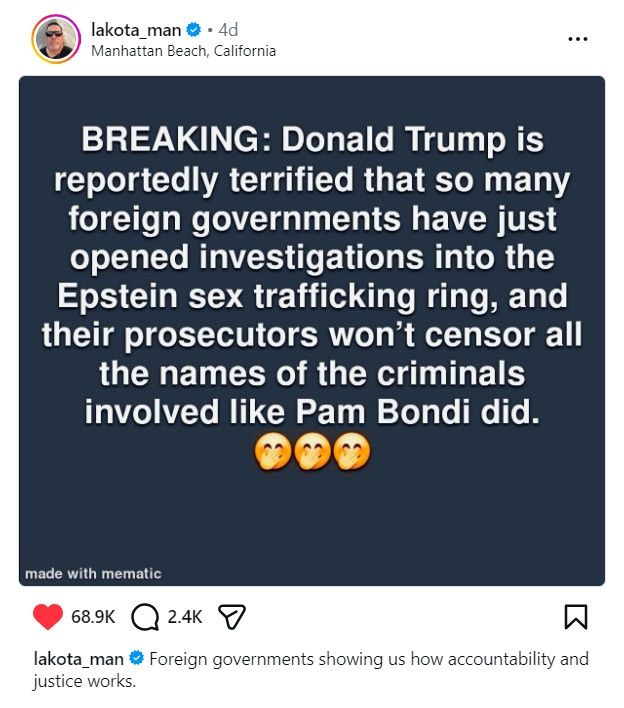Open the lakota_man username in the header

pos(136,30)
